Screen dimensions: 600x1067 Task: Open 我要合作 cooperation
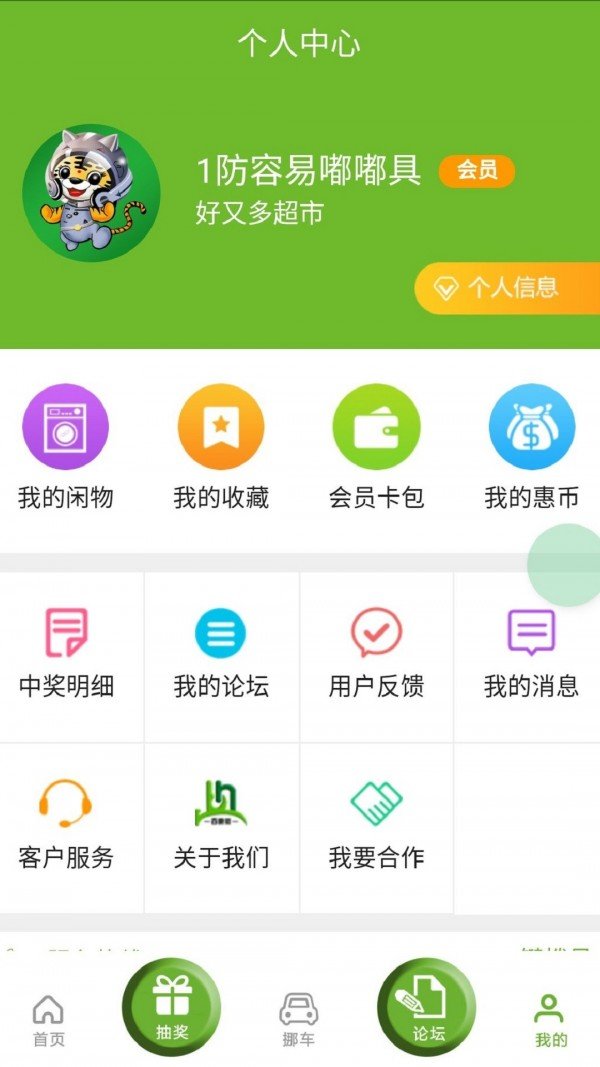tap(376, 825)
